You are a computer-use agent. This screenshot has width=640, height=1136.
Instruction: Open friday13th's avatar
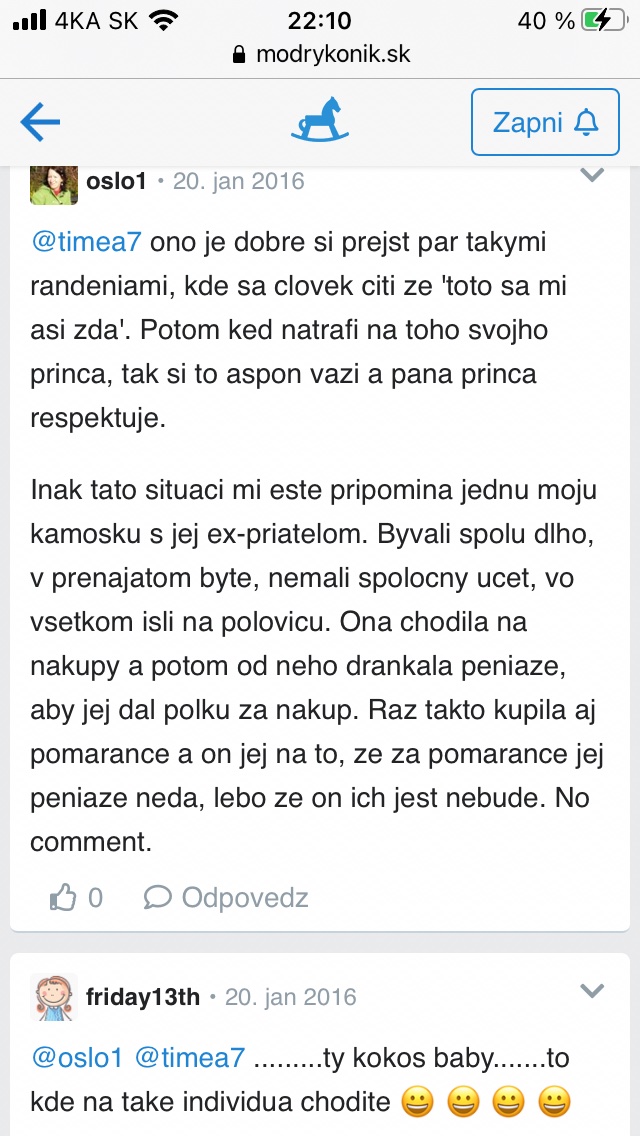tap(54, 997)
